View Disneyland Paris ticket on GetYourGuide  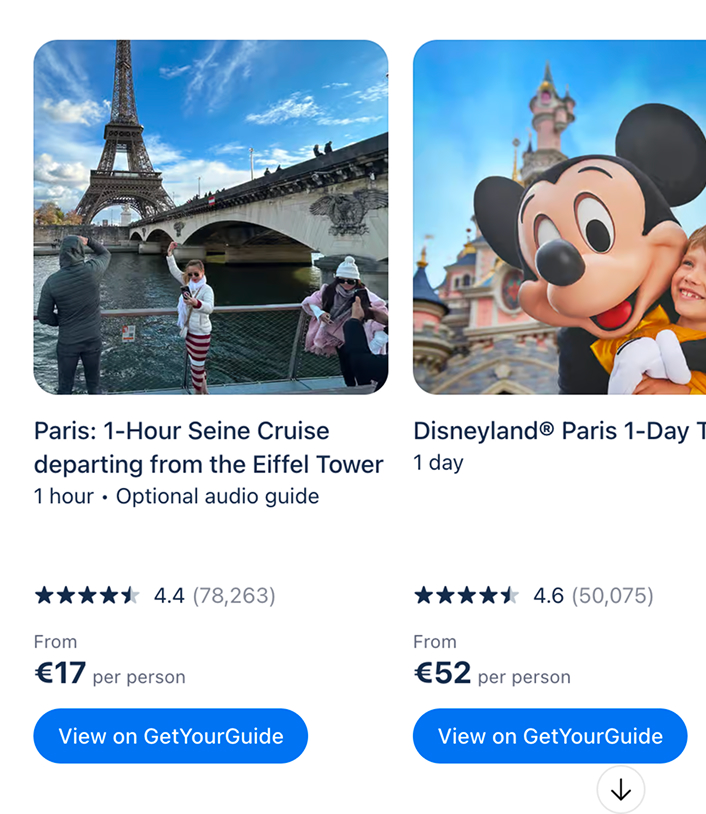(550, 736)
